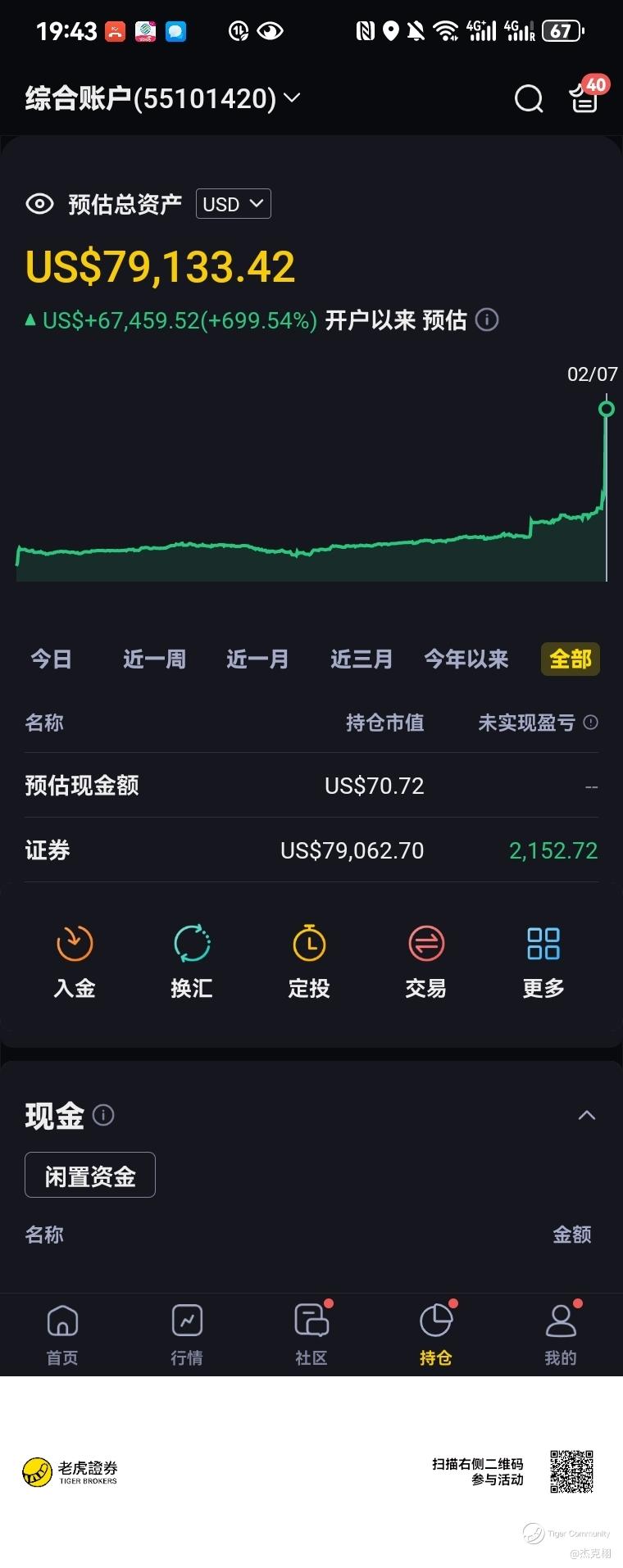Viewport: 623px width, 1568px height.
Task: Switch to the 行情 tab
Action: point(187,1334)
